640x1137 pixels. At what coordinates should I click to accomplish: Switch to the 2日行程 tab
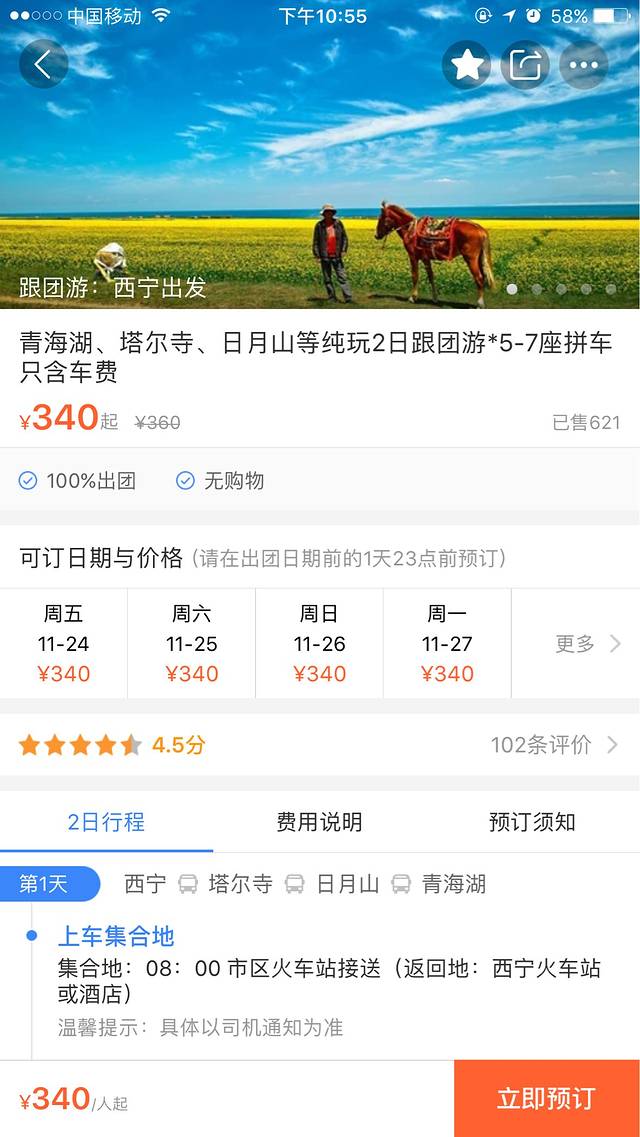pyautogui.click(x=106, y=822)
